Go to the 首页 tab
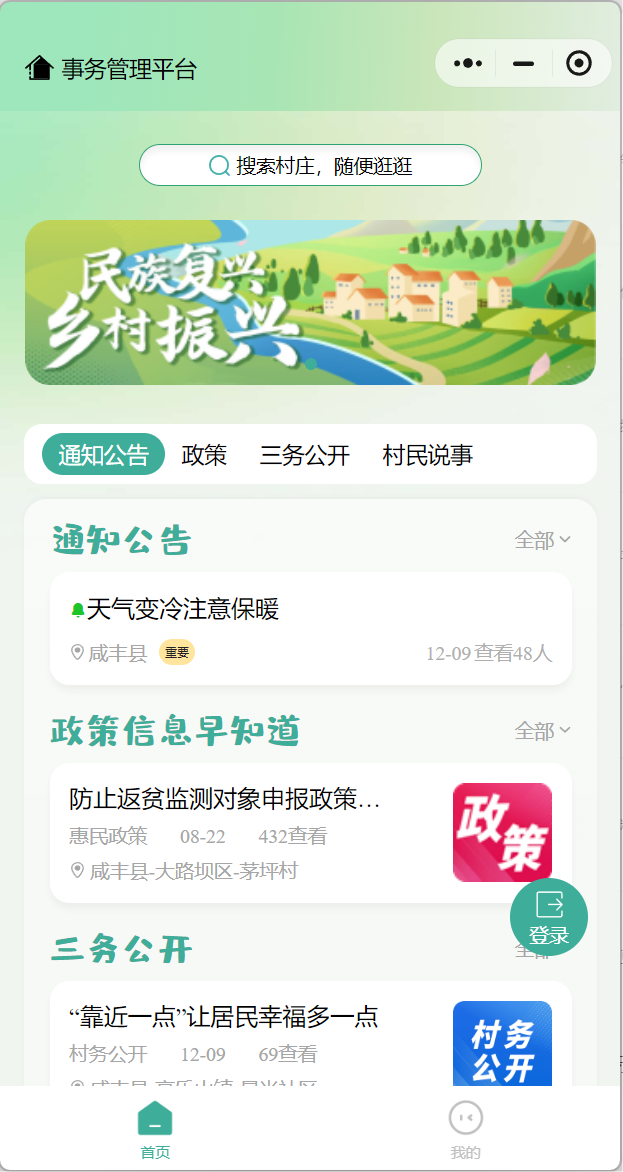623x1172 pixels. tap(155, 1128)
